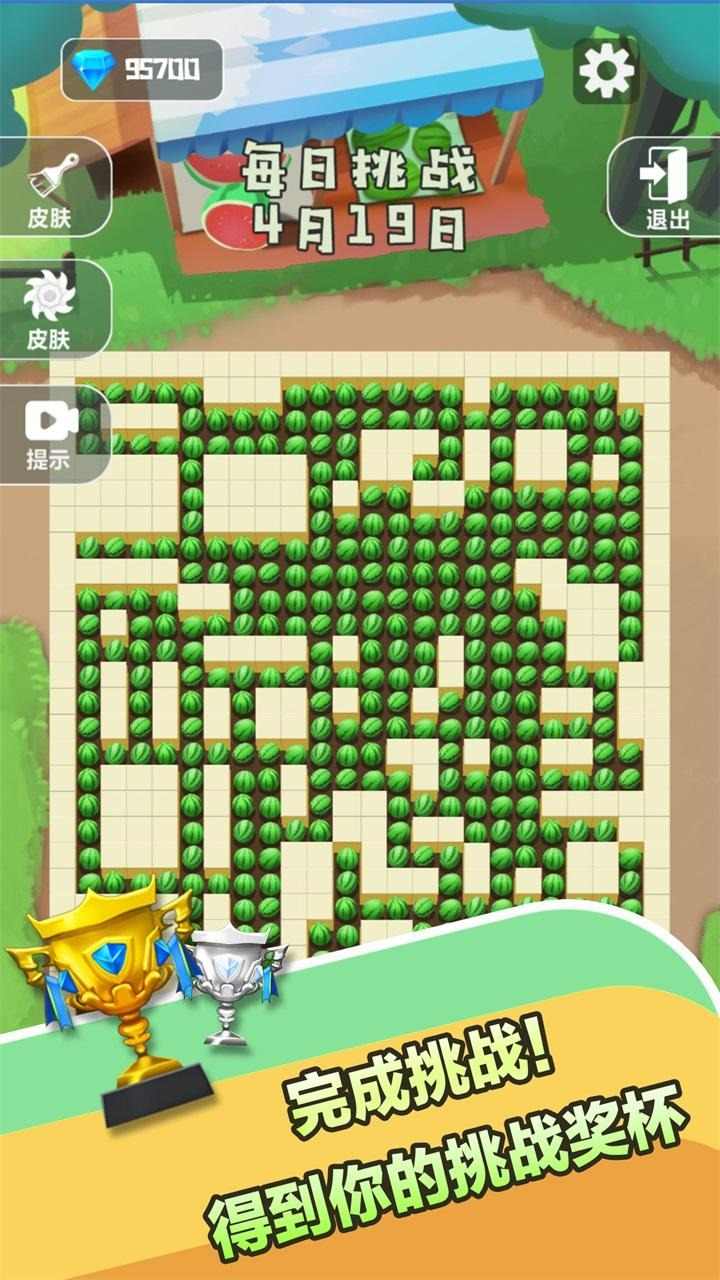Open the brush 皮肤 skin menu

(50, 186)
